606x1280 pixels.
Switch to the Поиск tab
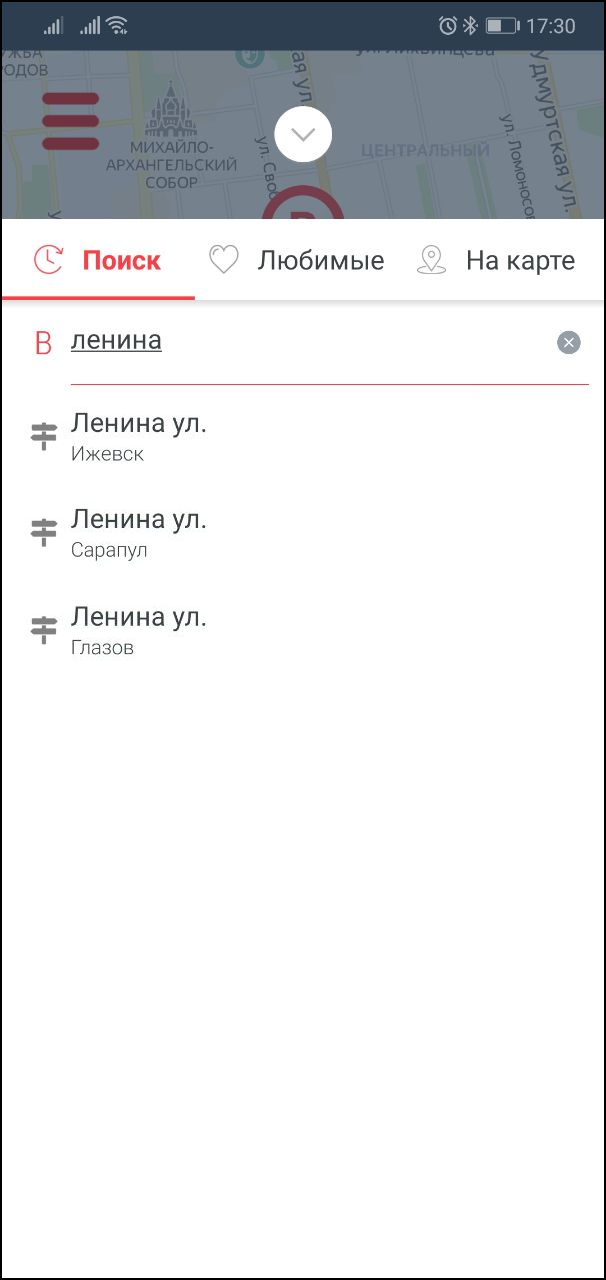click(x=98, y=261)
